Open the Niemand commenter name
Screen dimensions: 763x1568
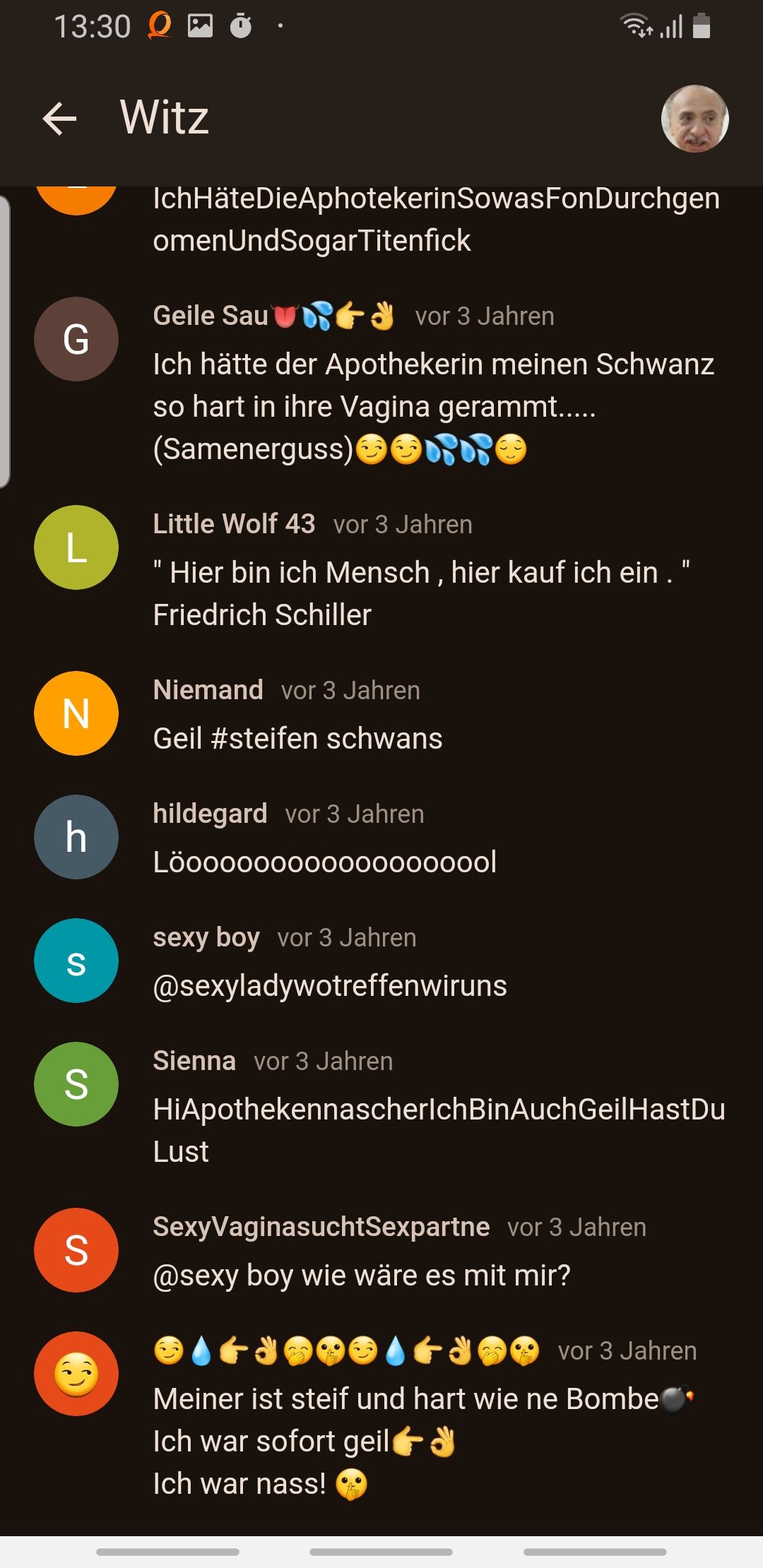point(208,690)
